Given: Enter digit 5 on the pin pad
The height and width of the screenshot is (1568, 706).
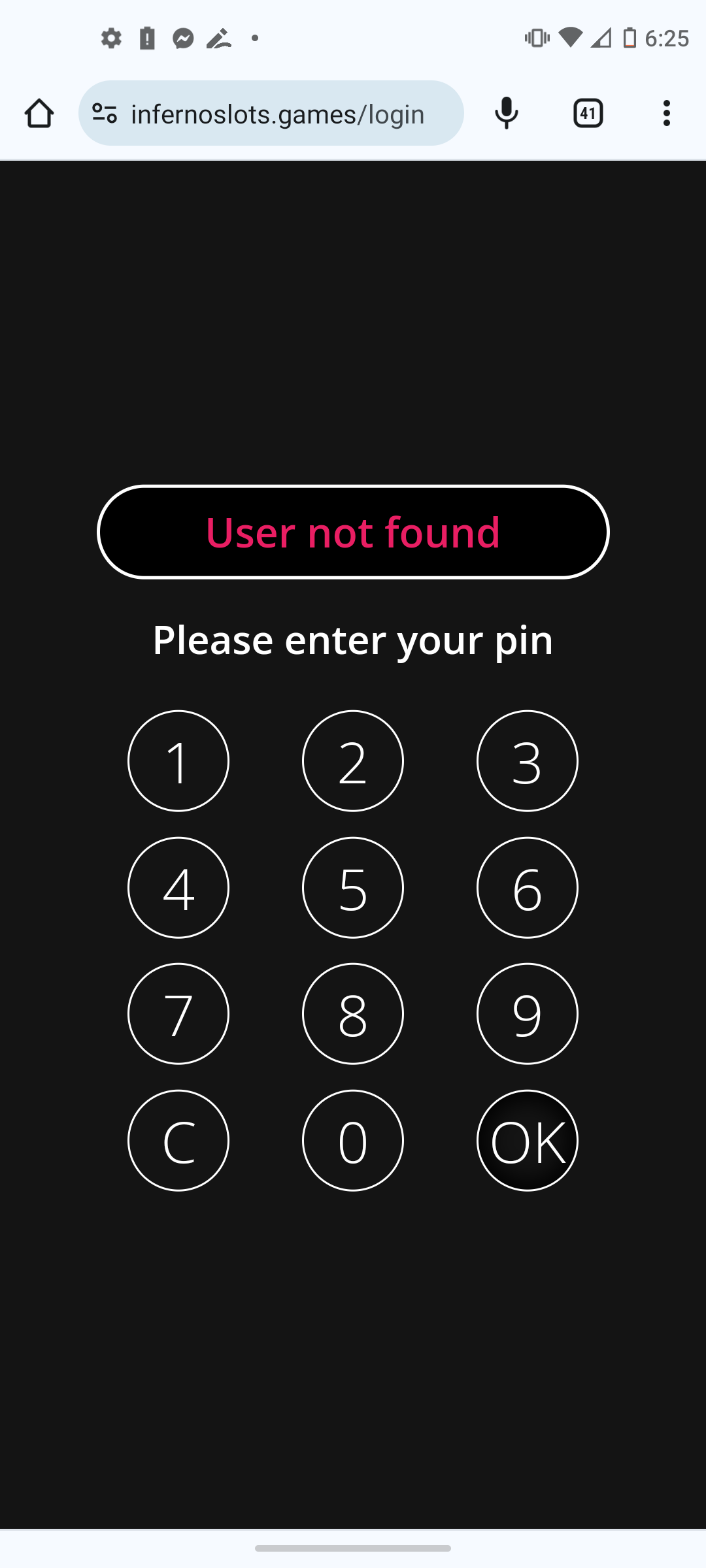Looking at the screenshot, I should pos(353,888).
